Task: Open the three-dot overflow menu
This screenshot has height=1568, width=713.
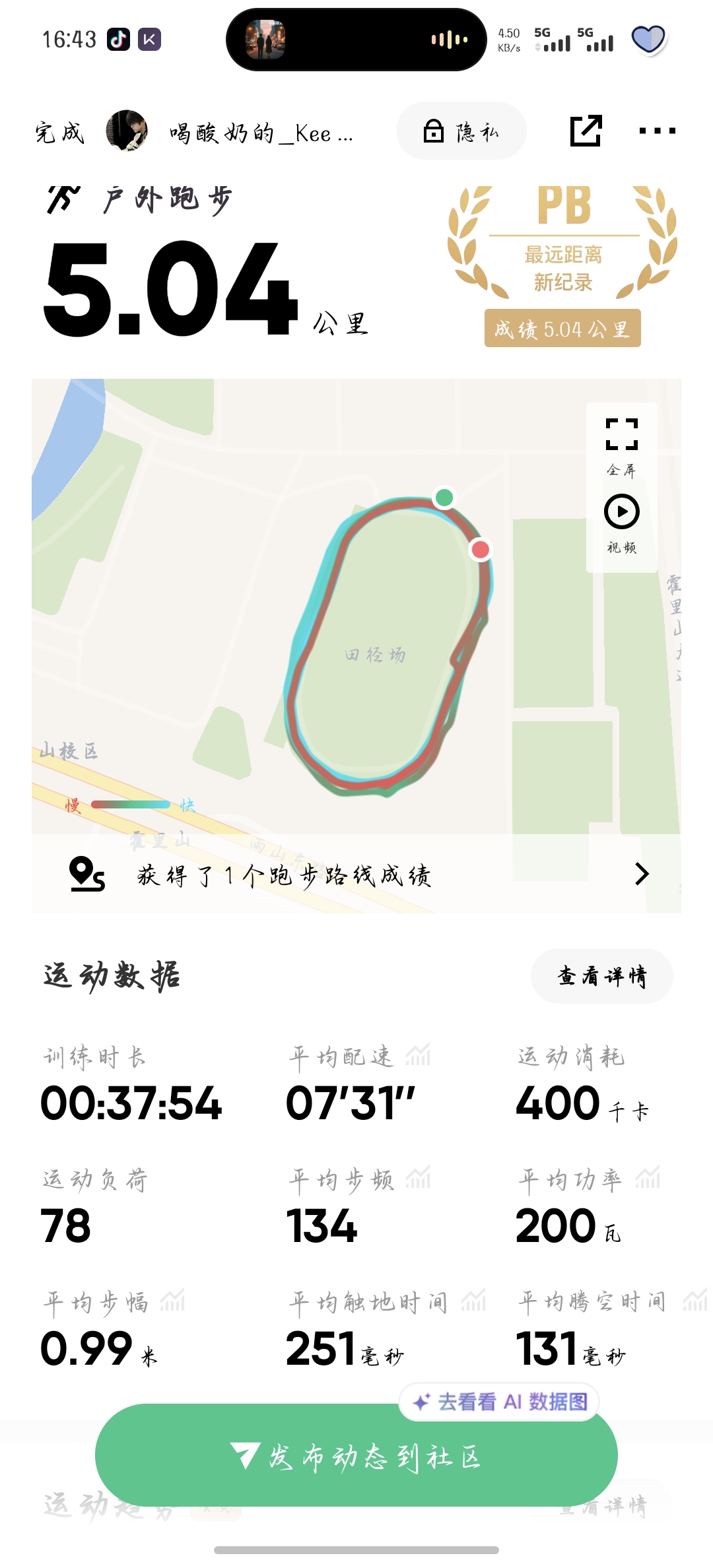Action: [657, 131]
